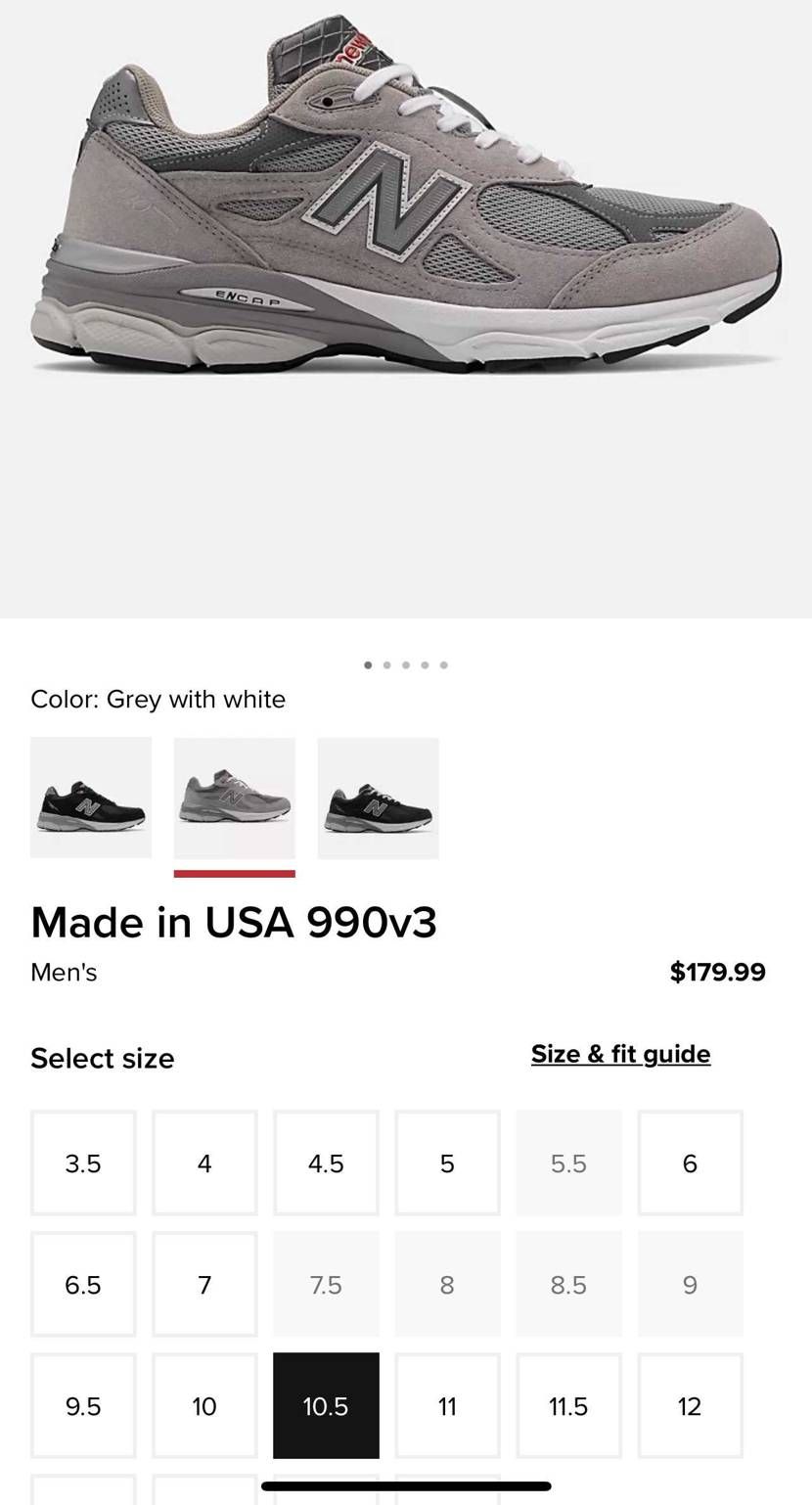The width and height of the screenshot is (812, 1505).
Task: Select the third black shoe color option
Action: tap(378, 798)
